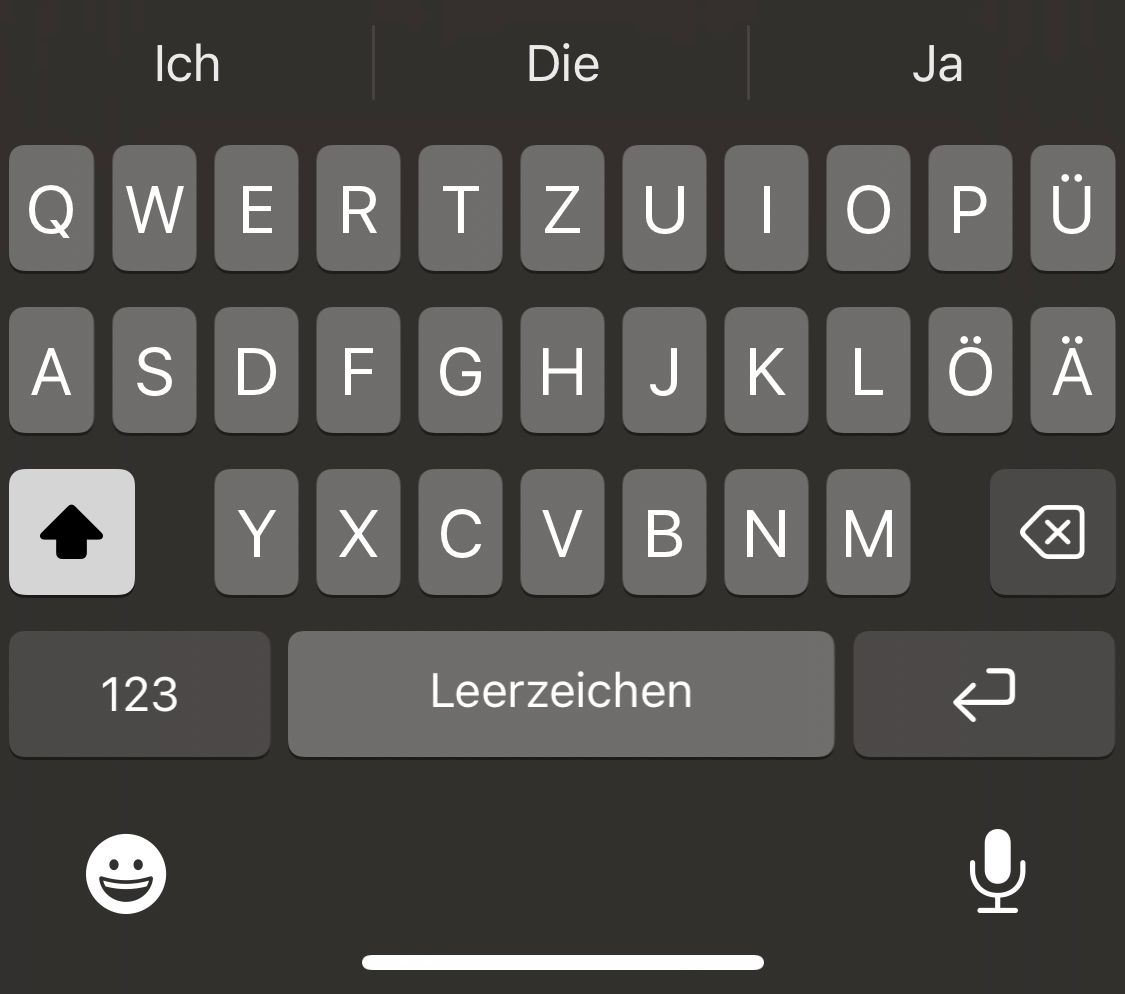1125x994 pixels.
Task: Tap the backspace delete key
Action: point(1052,532)
